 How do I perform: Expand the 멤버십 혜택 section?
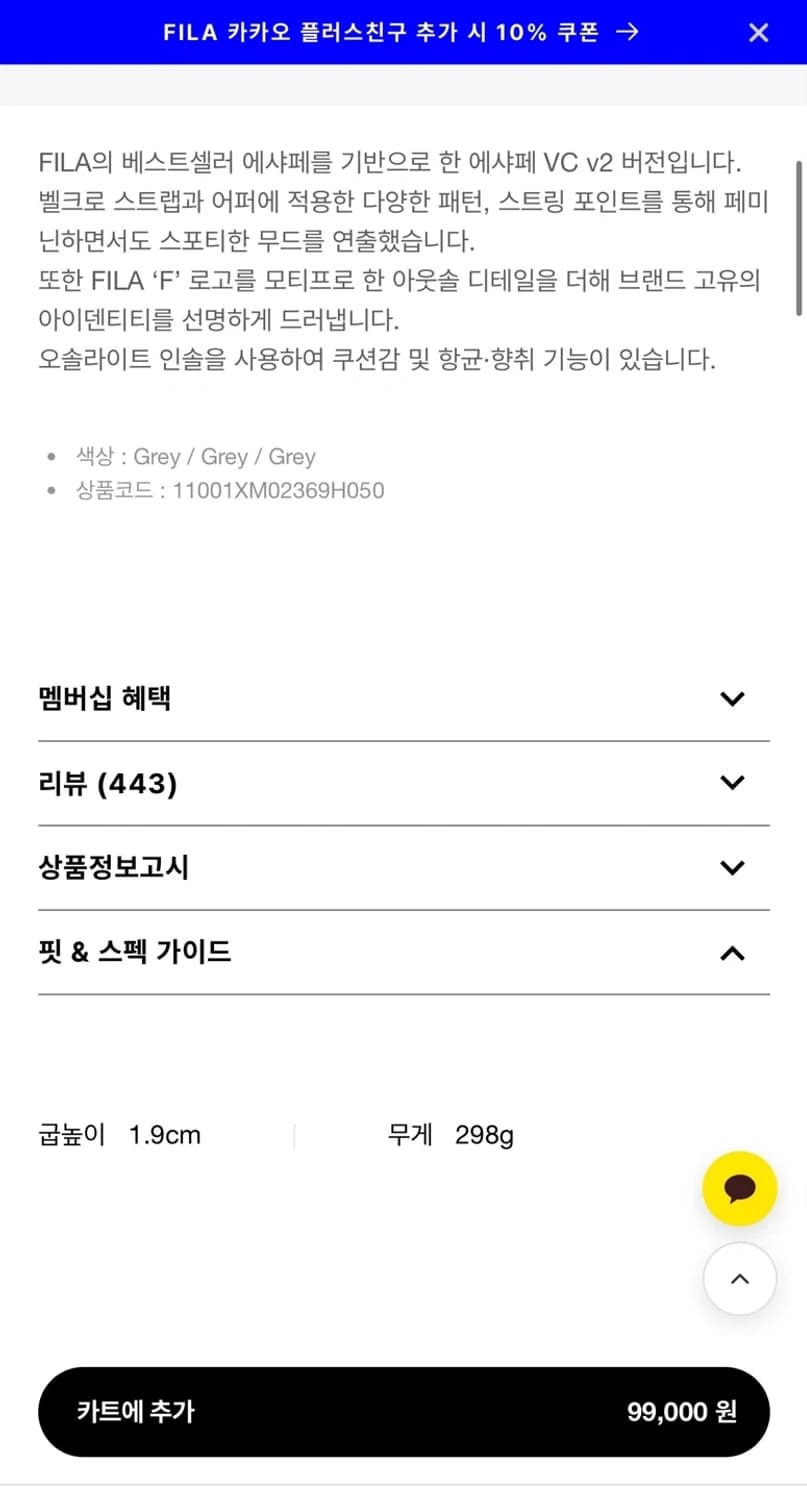pos(400,698)
